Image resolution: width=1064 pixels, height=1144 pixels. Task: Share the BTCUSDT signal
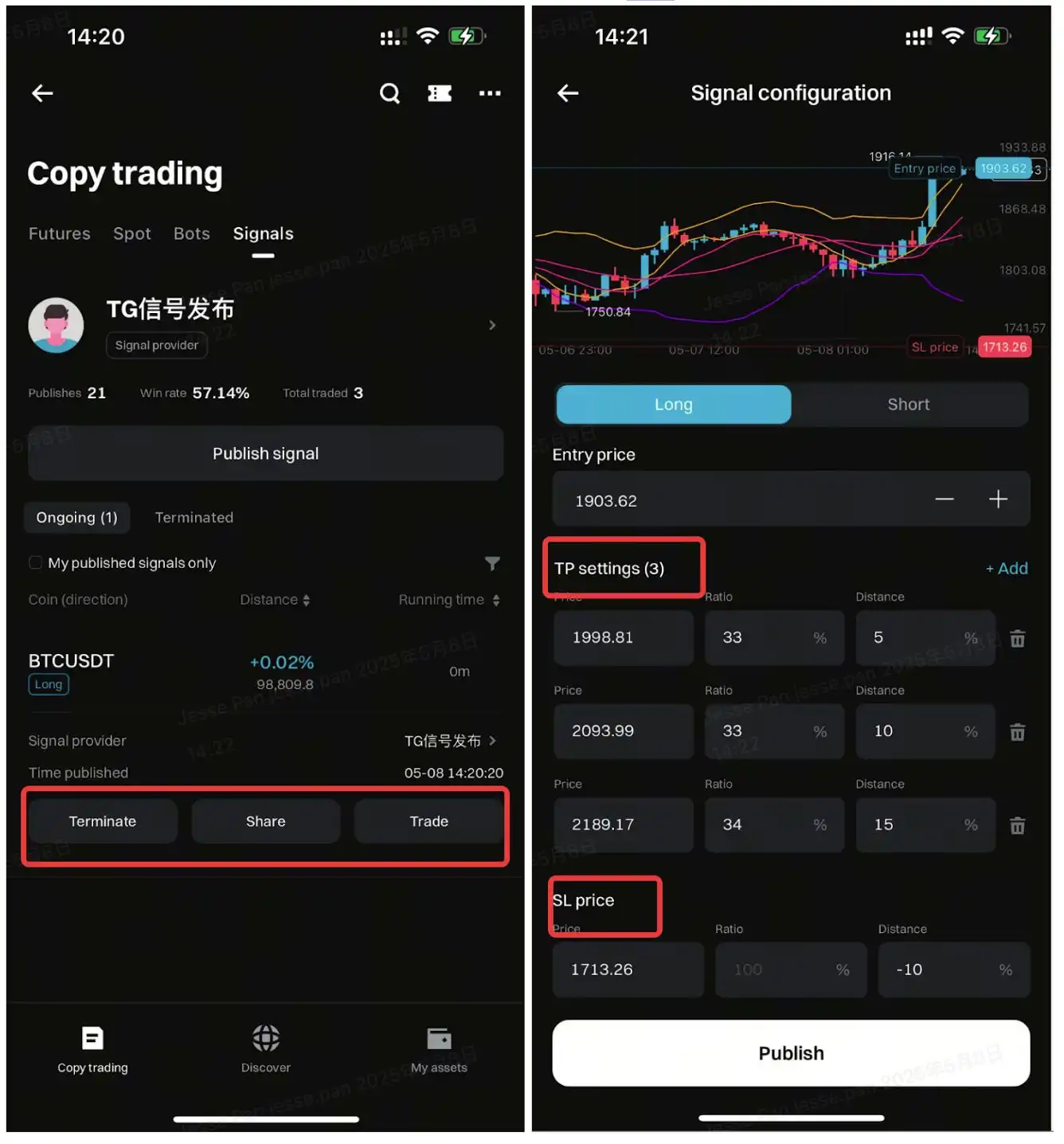(x=265, y=821)
